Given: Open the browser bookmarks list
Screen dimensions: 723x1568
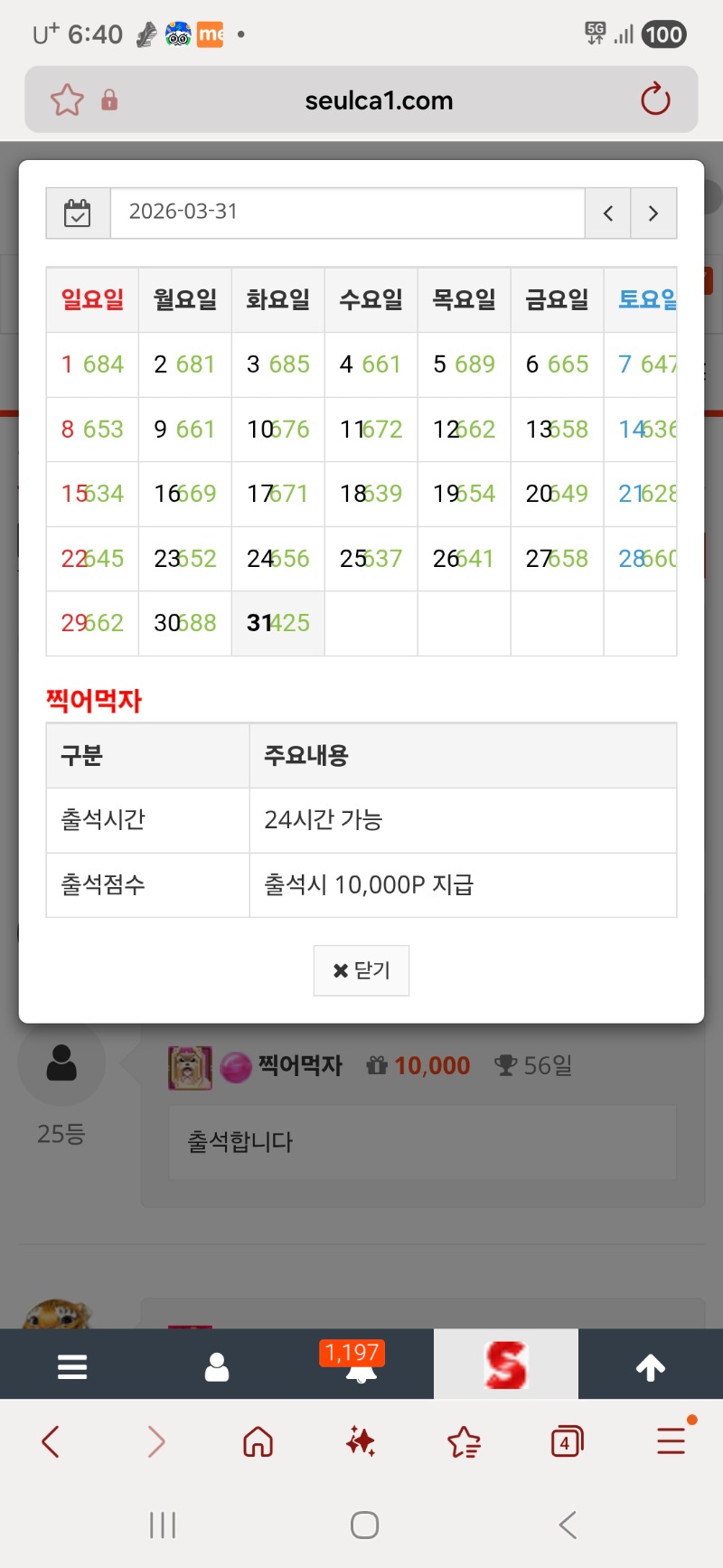Looking at the screenshot, I should (464, 1441).
